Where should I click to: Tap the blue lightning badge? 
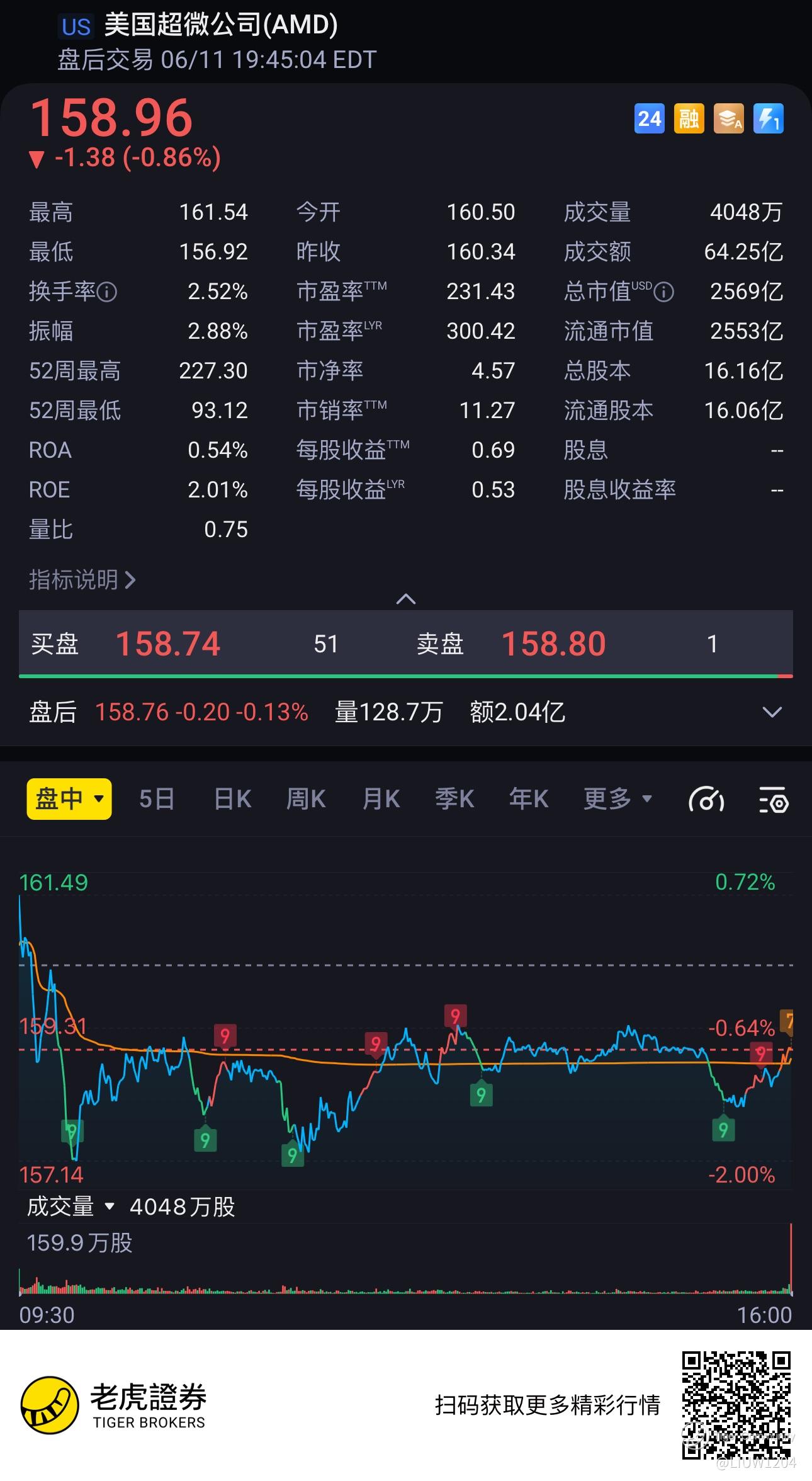point(768,118)
